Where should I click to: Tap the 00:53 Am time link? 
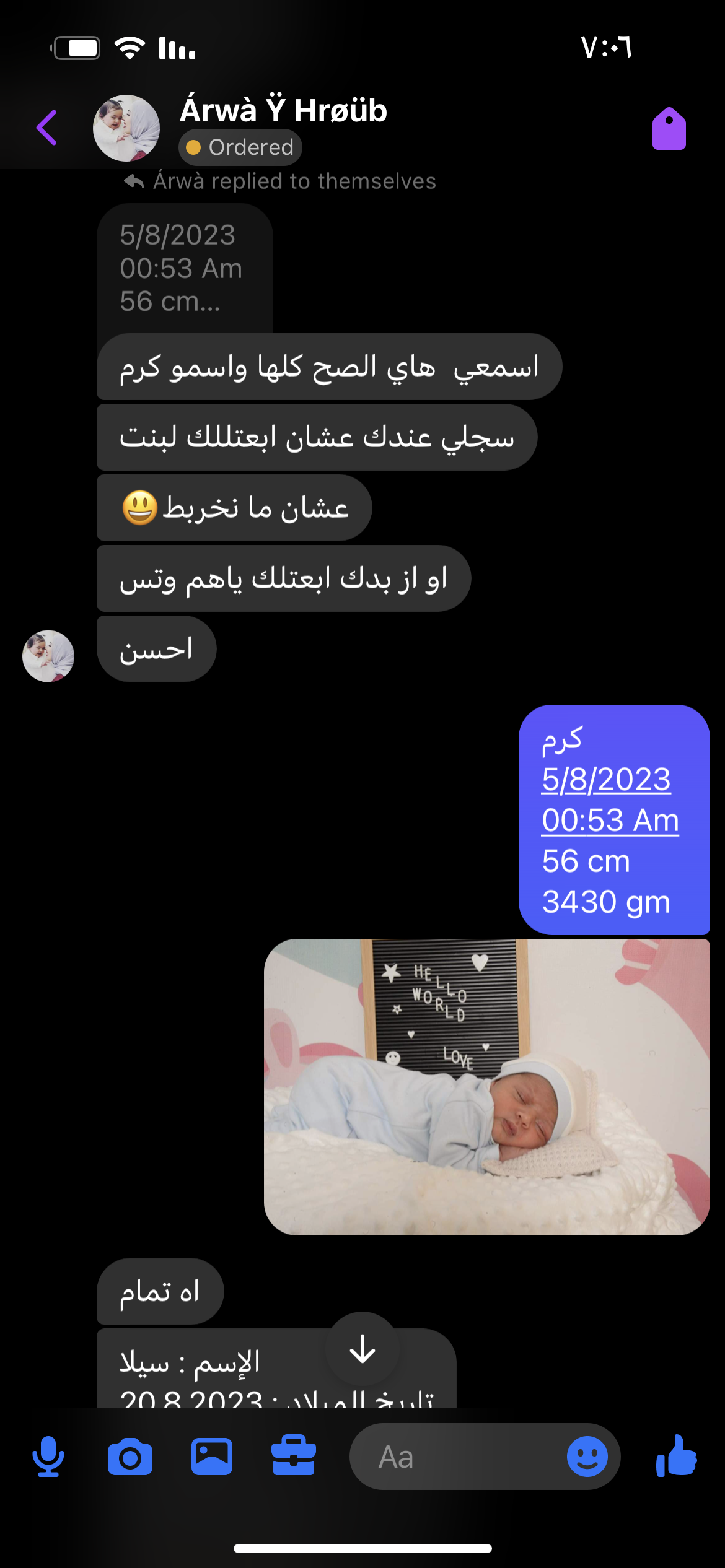610,820
